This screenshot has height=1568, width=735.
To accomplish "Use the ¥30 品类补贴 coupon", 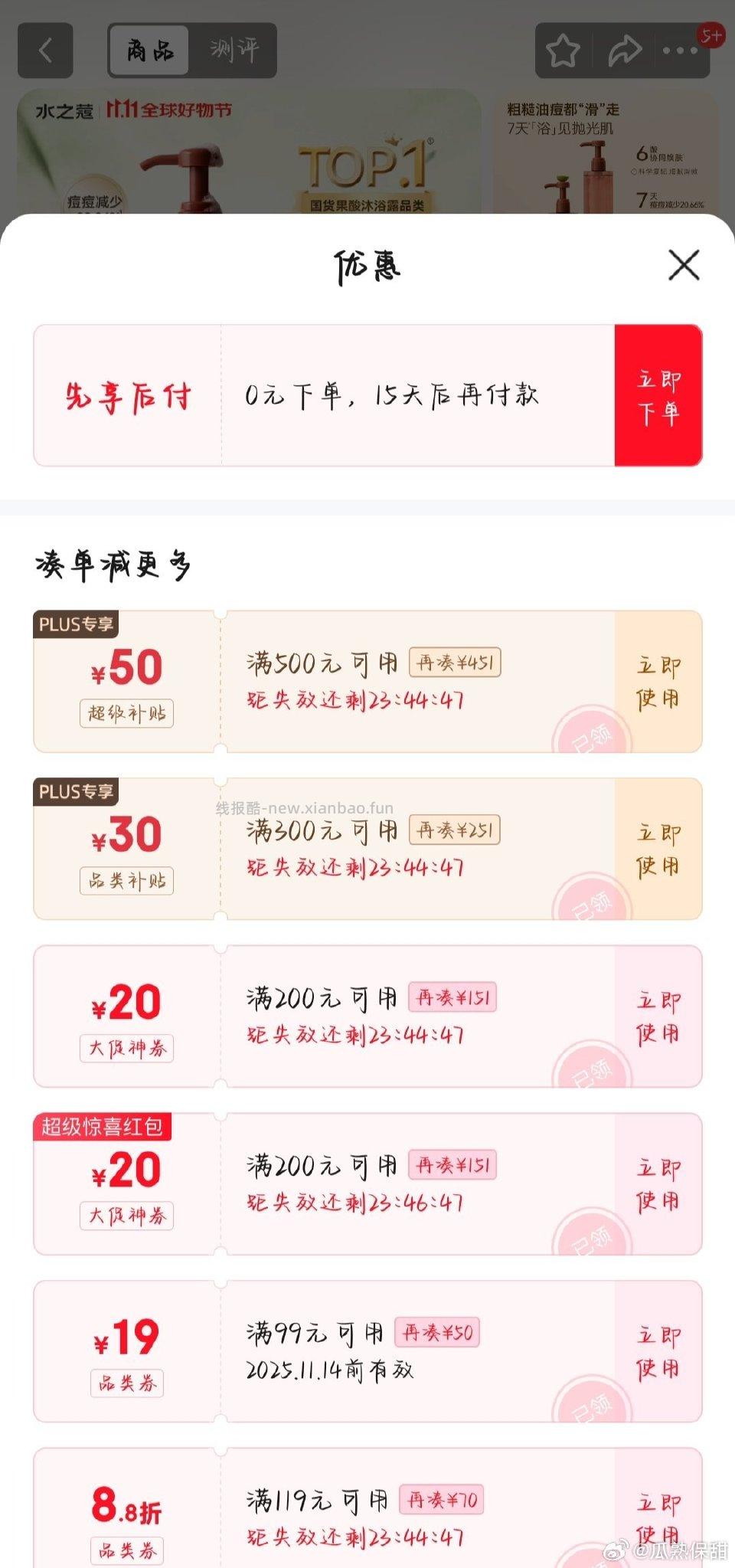I will 659,850.
